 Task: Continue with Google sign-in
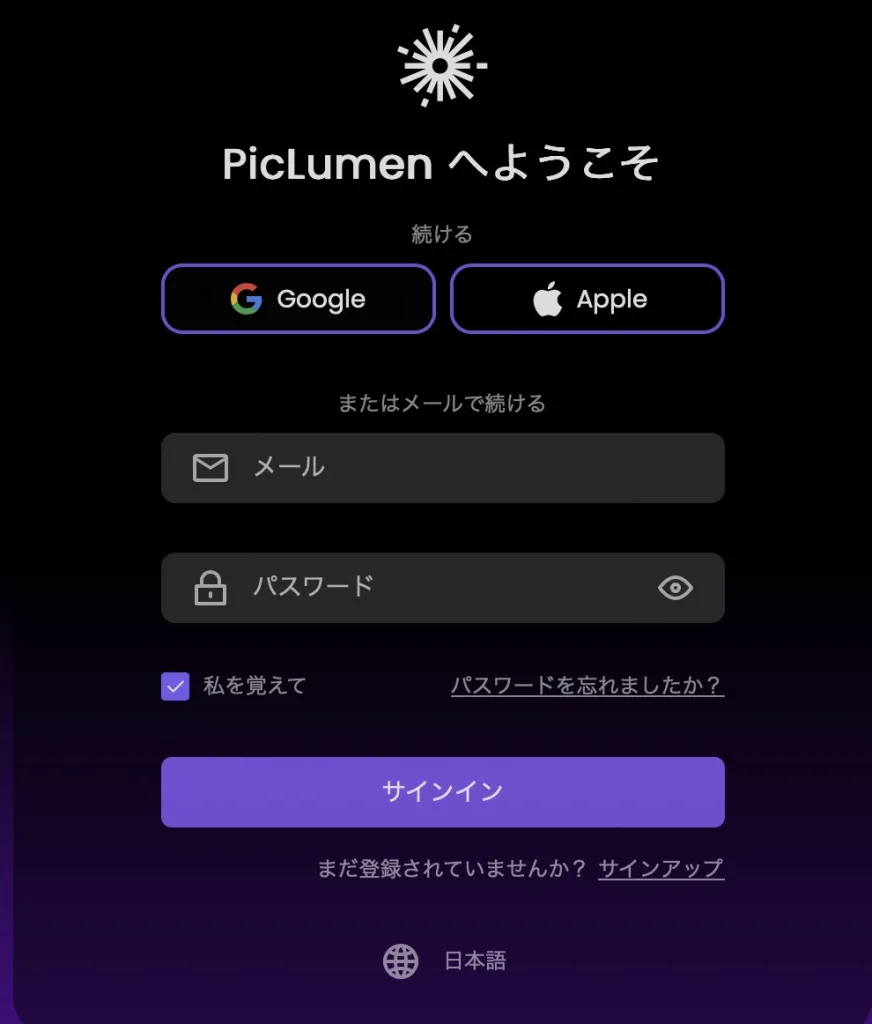pos(298,299)
